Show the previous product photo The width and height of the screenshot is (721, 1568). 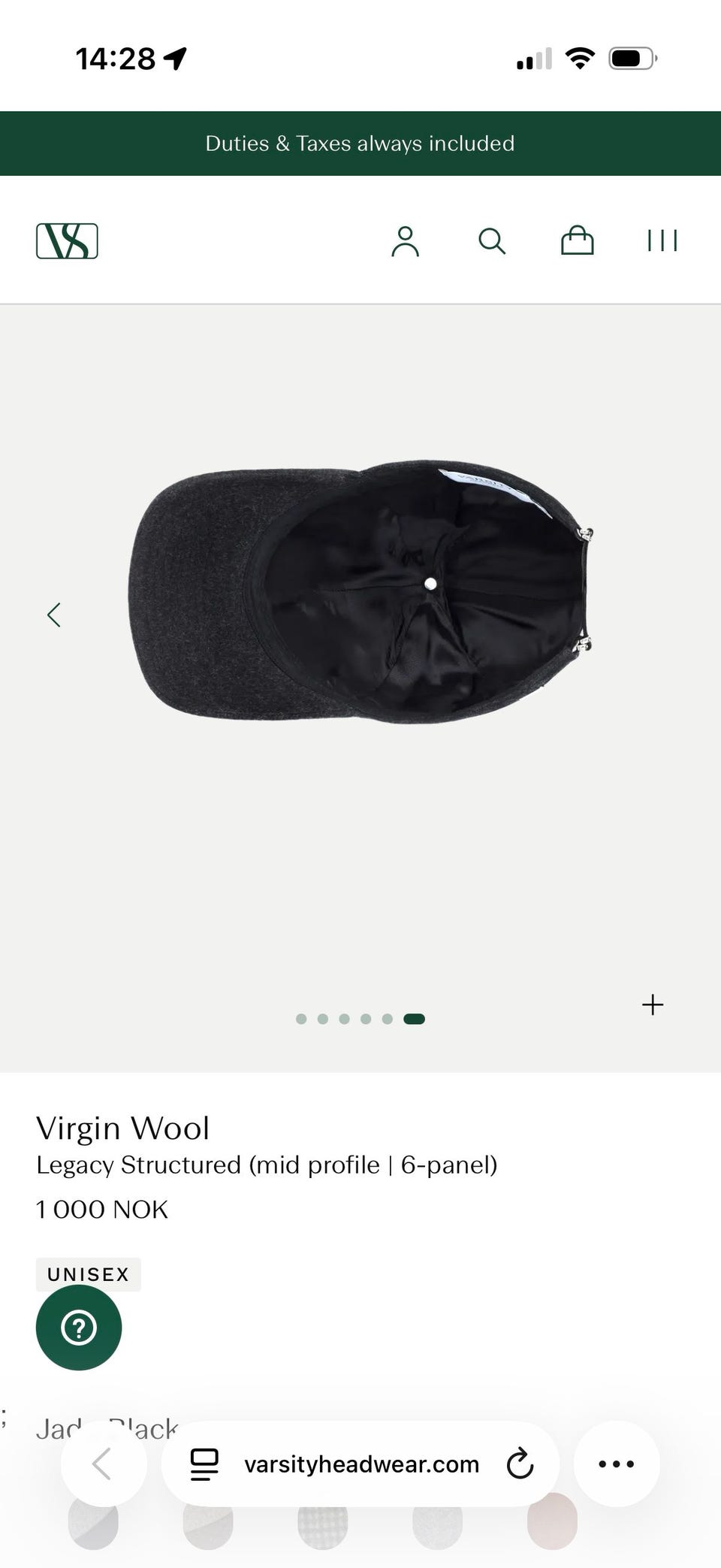click(x=54, y=615)
